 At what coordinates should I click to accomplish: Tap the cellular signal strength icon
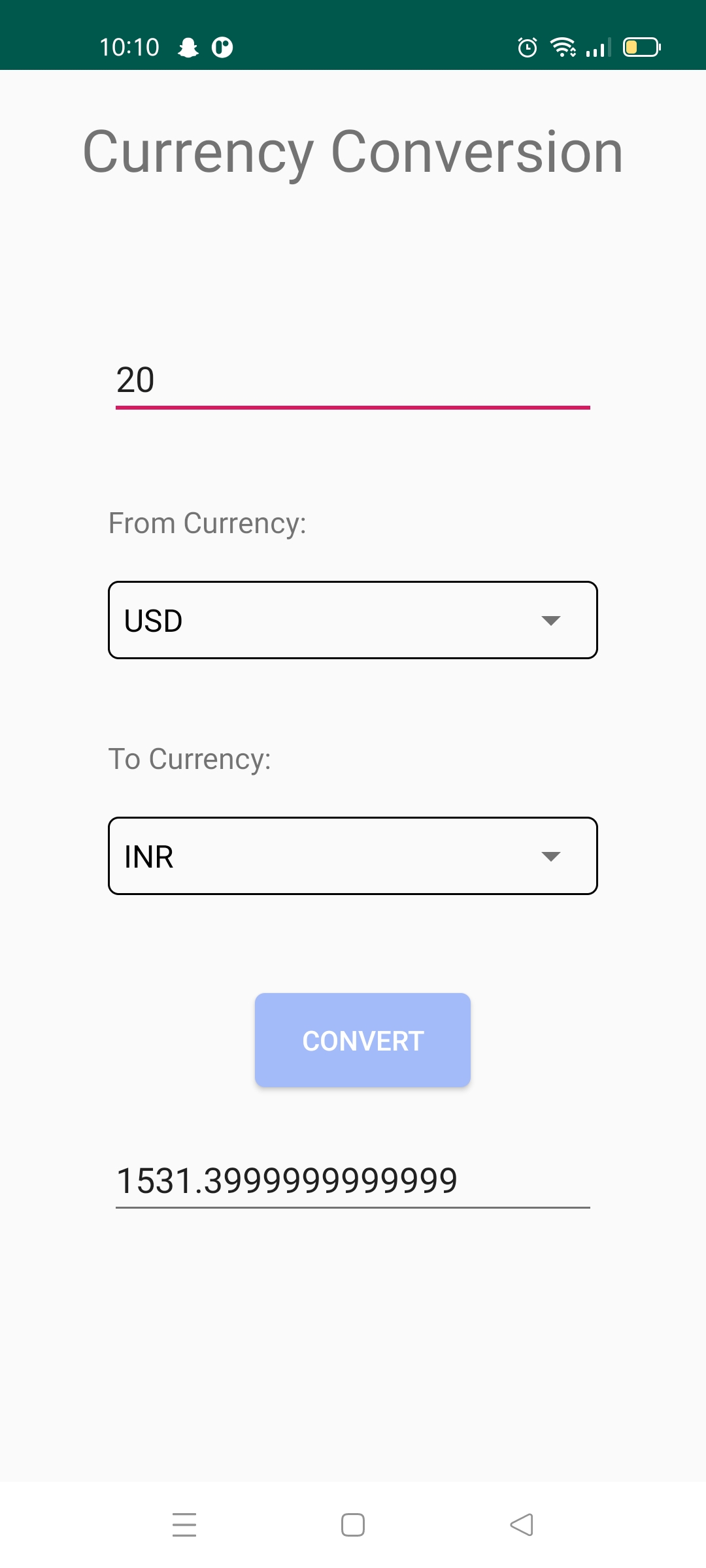[597, 47]
